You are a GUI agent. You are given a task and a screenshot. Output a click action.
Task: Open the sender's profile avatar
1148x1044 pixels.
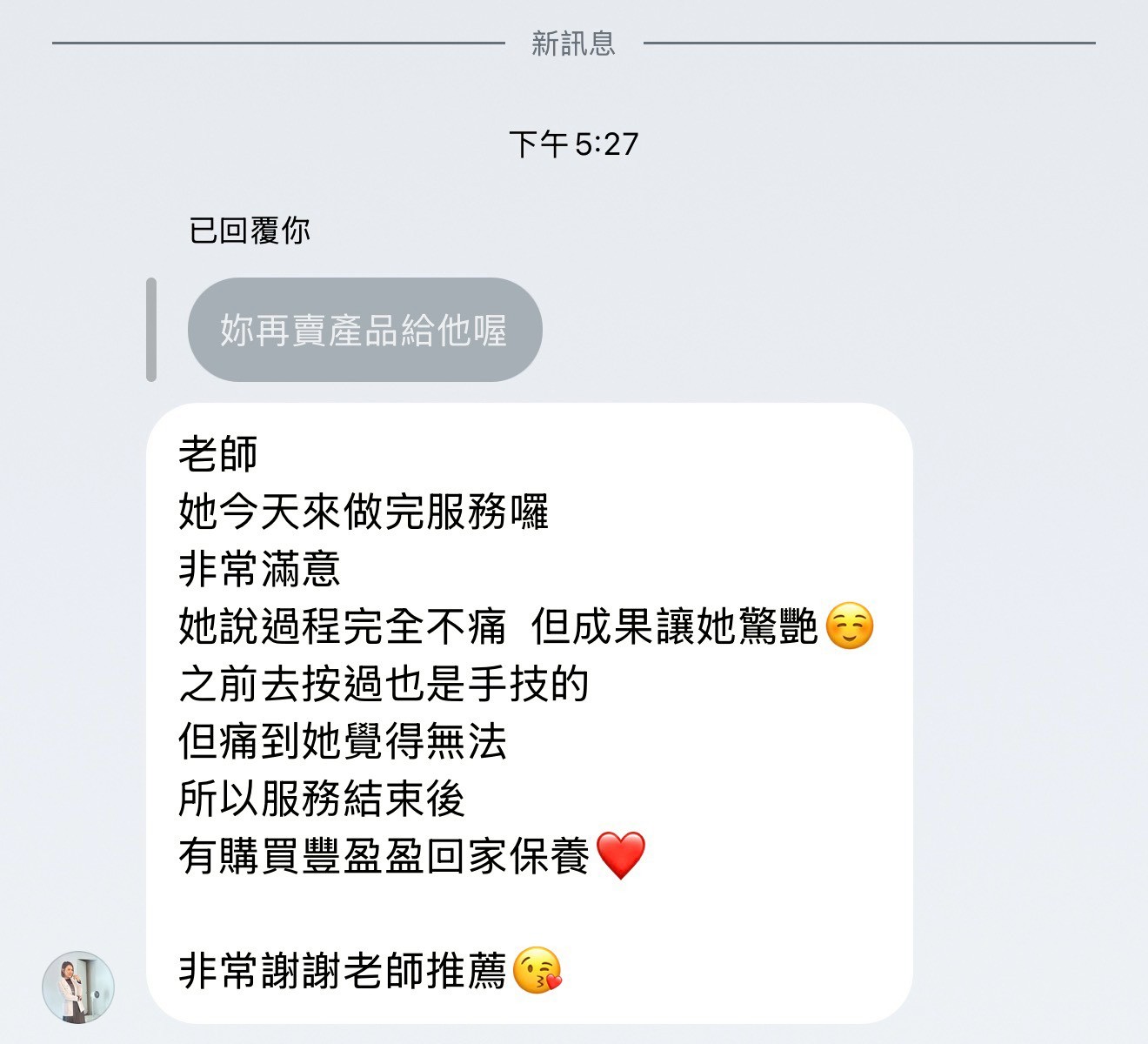pyautogui.click(x=78, y=987)
